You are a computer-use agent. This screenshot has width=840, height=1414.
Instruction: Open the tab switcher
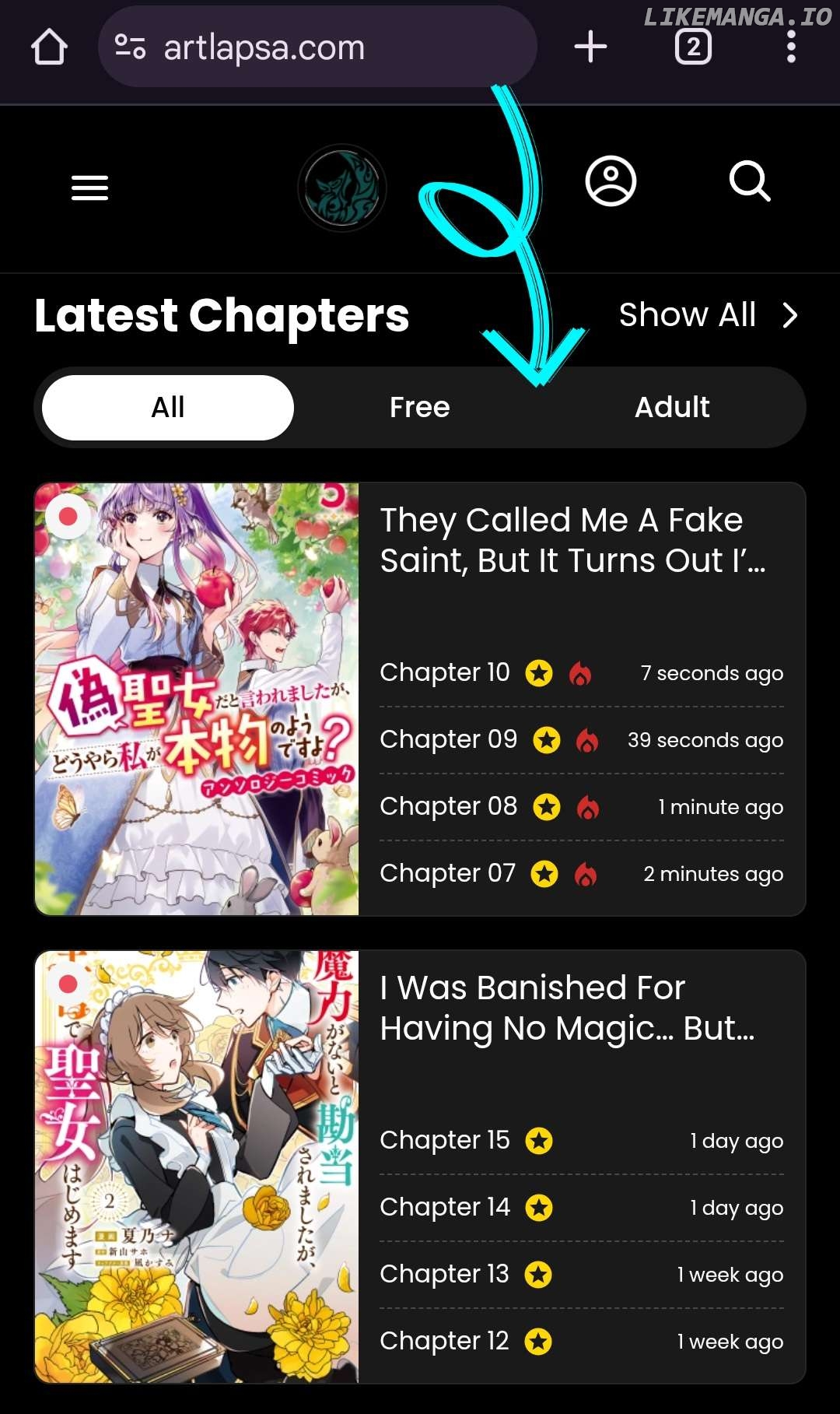pyautogui.click(x=693, y=47)
